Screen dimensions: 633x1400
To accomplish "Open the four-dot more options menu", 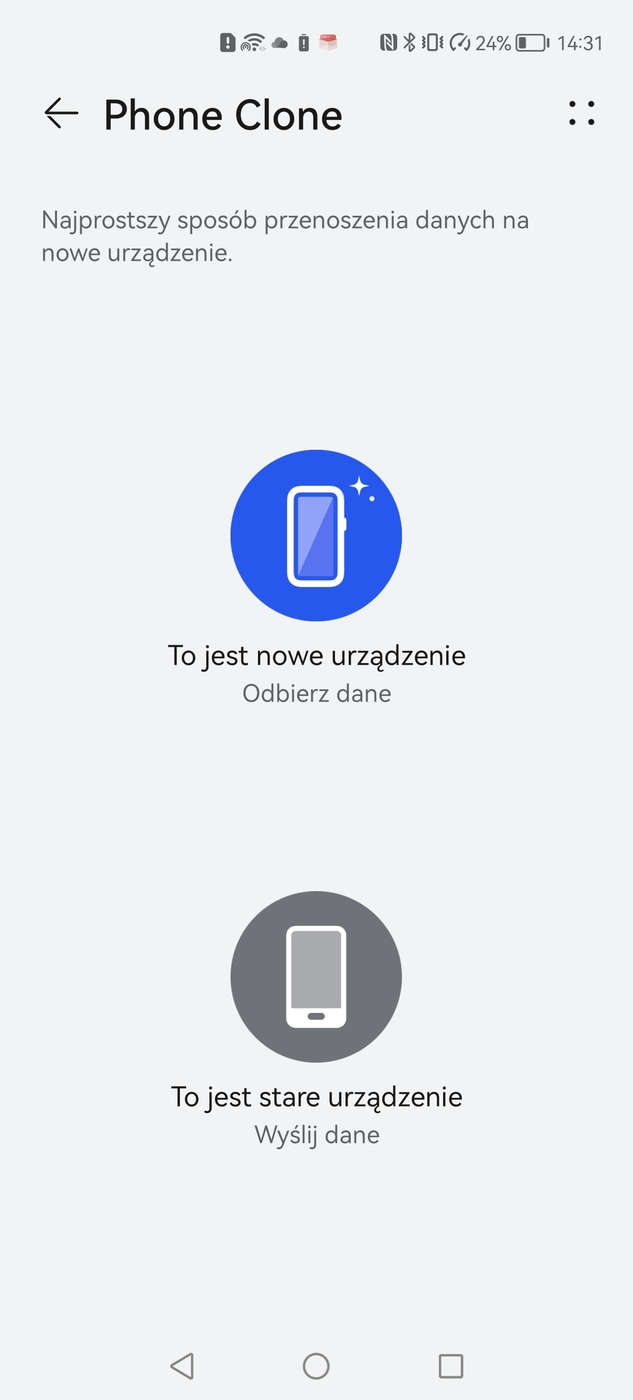I will coord(581,114).
